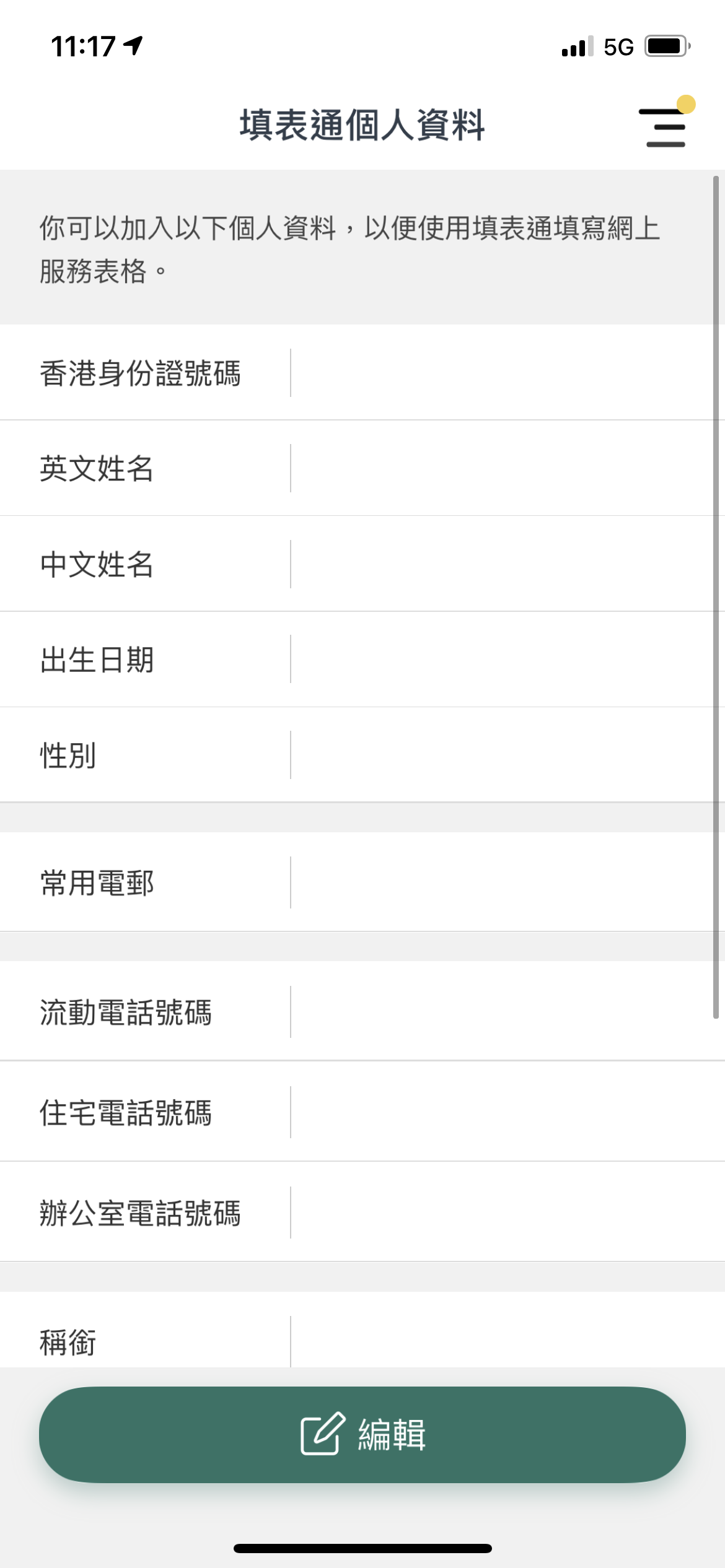The width and height of the screenshot is (725, 1568).
Task: Tap the 編輯 edit button
Action: (362, 1434)
